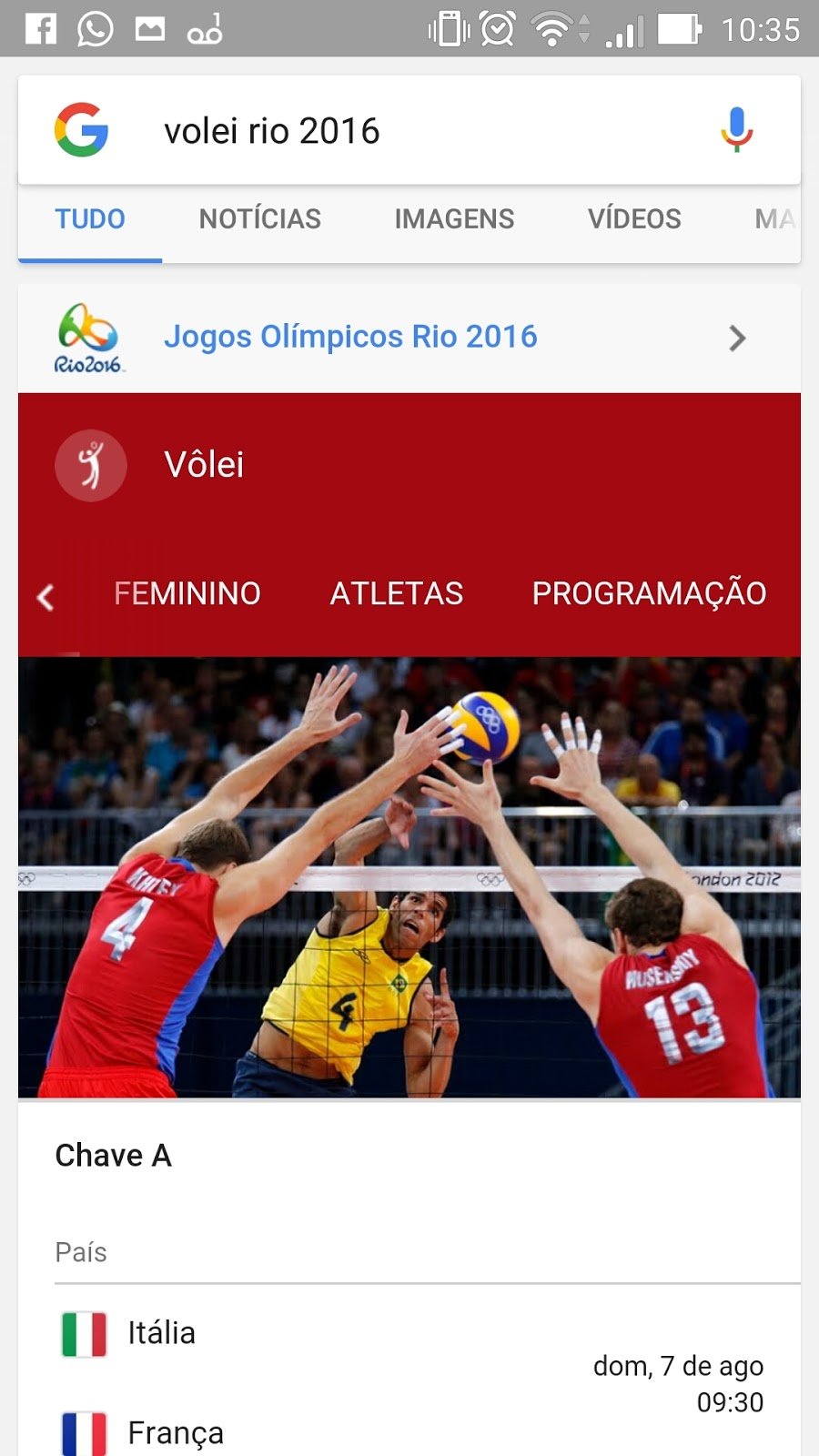Viewport: 819px width, 1456px height.
Task: Start voice search with the microphone
Action: point(736,130)
